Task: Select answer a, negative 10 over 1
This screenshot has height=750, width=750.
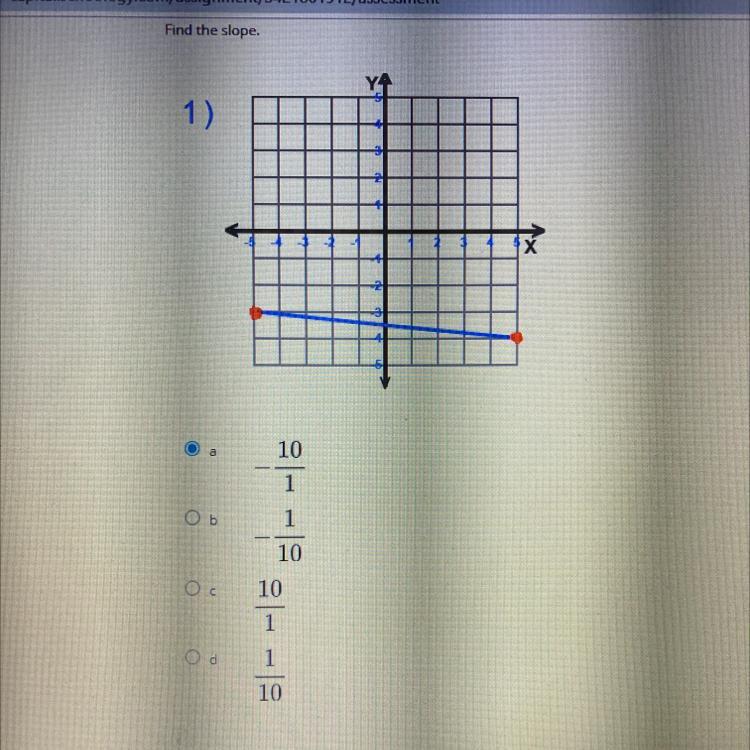Action: (x=192, y=449)
